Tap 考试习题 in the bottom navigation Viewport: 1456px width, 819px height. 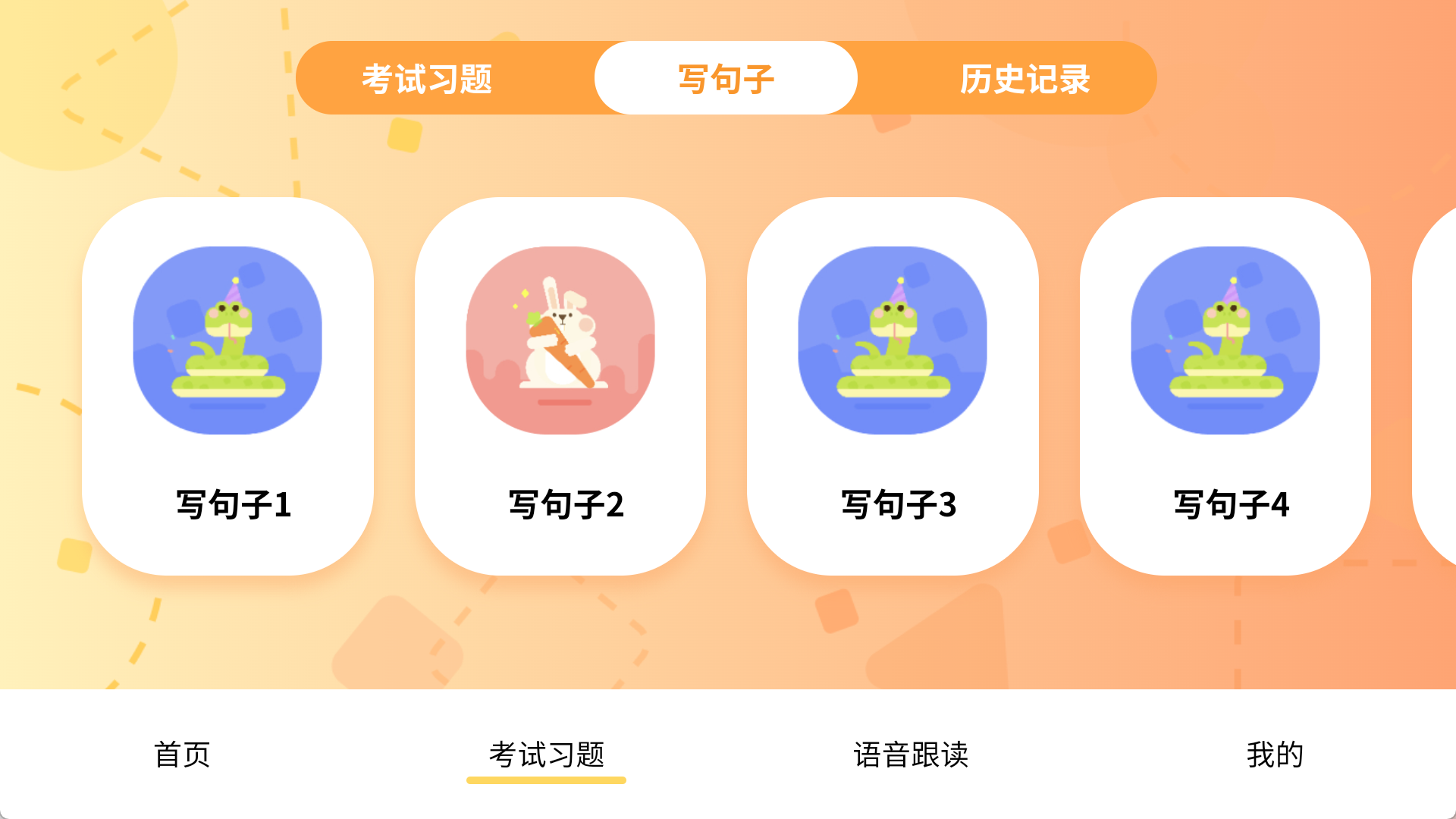coord(546,755)
